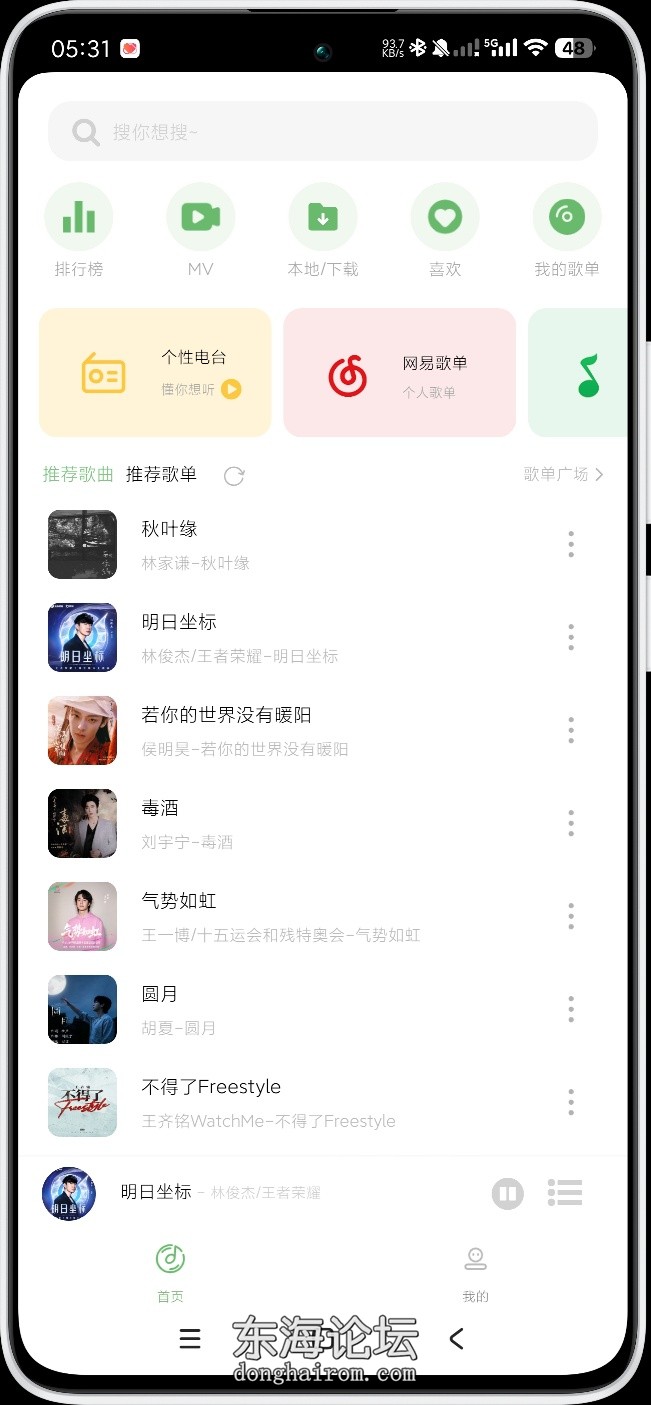Open more options for 圆月
The height and width of the screenshot is (1405, 651).
pos(571,1009)
